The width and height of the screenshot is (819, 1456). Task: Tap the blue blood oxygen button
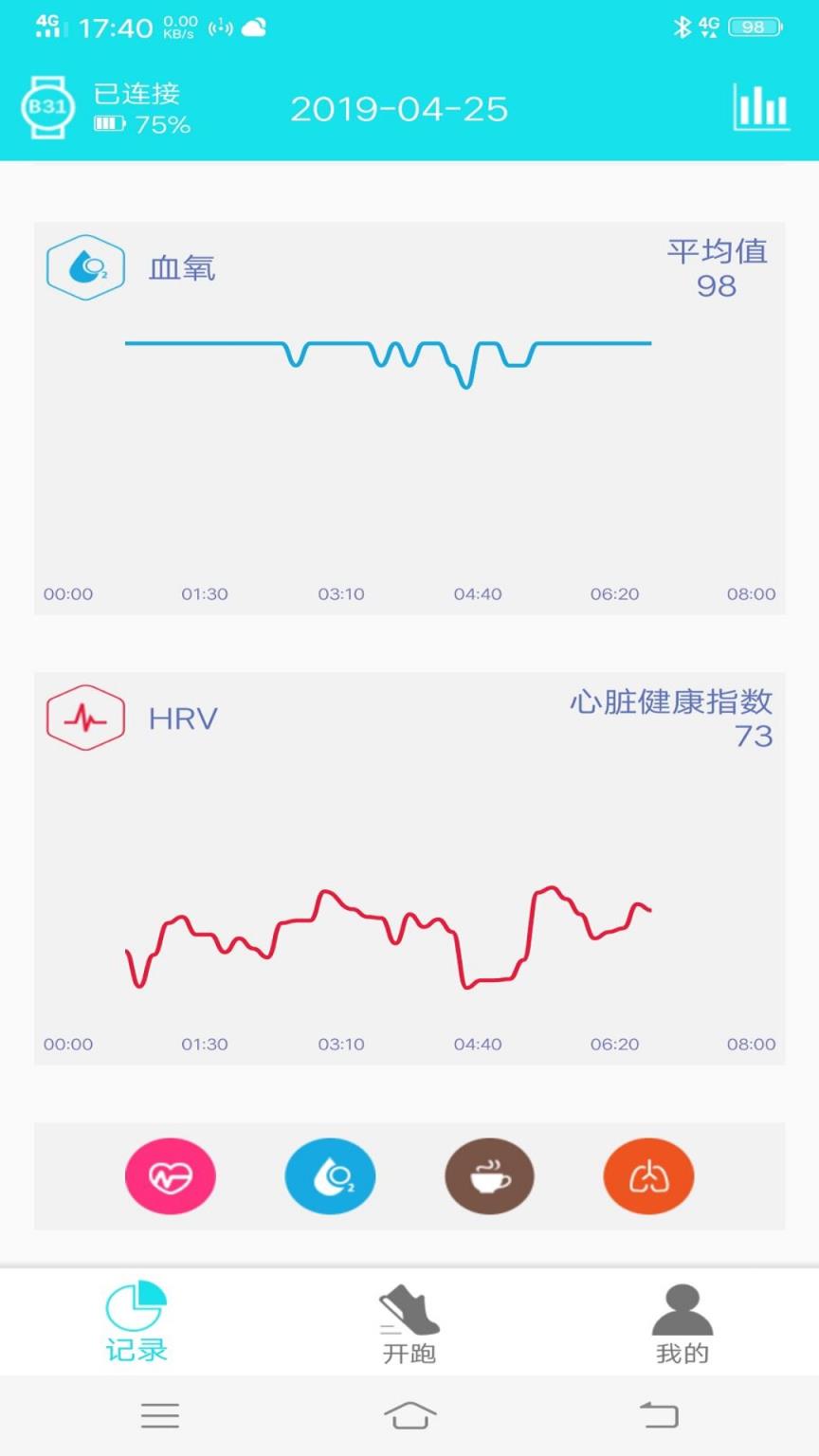[330, 1176]
